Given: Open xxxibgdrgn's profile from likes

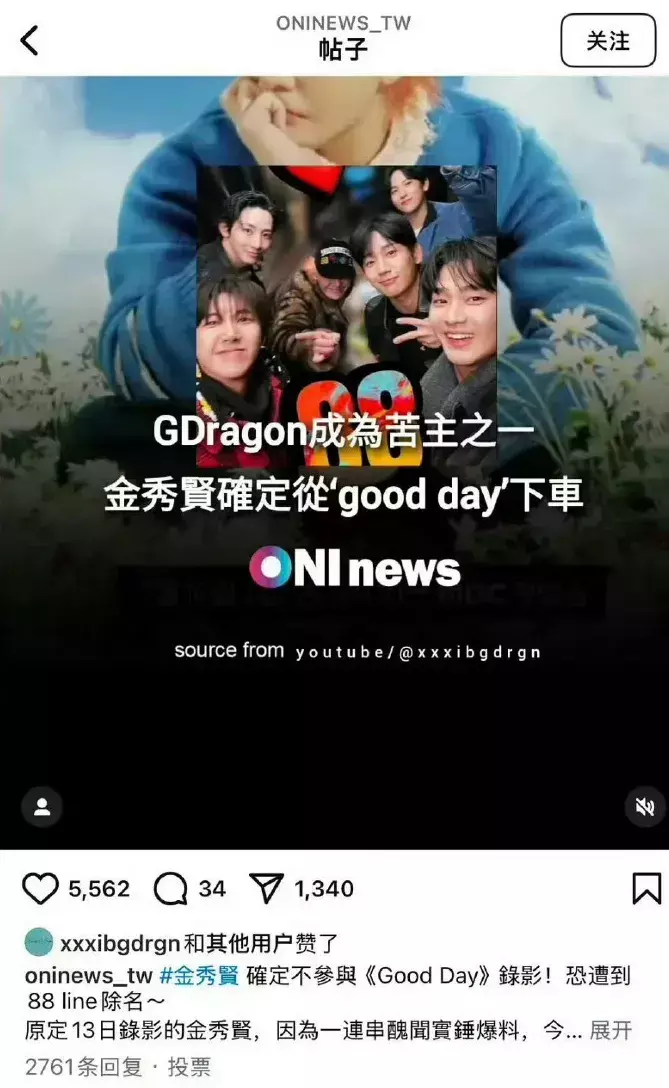Looking at the screenshot, I should (x=120, y=943).
